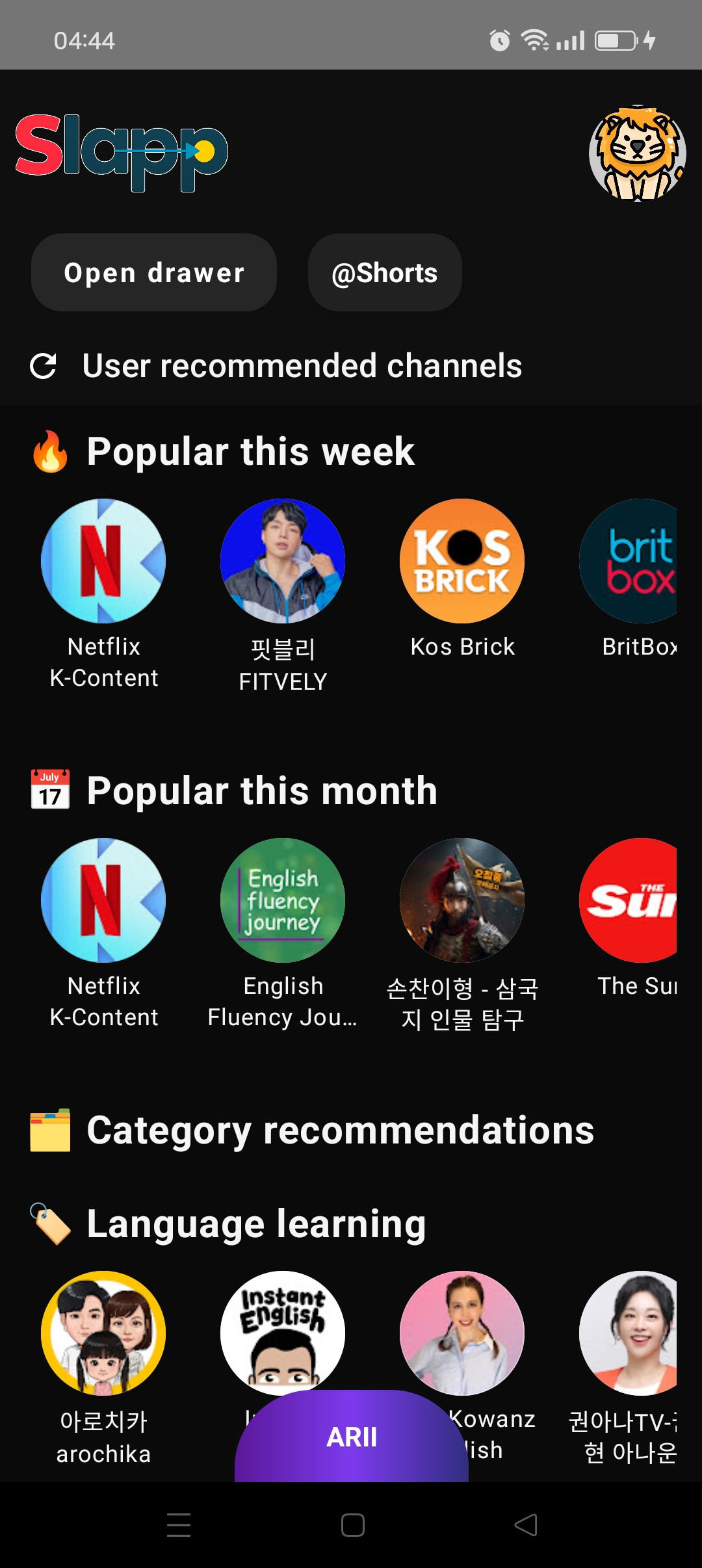The image size is (702, 1568).
Task: Open the Netflix K-Content channel under Popular this week
Action: pyautogui.click(x=102, y=561)
